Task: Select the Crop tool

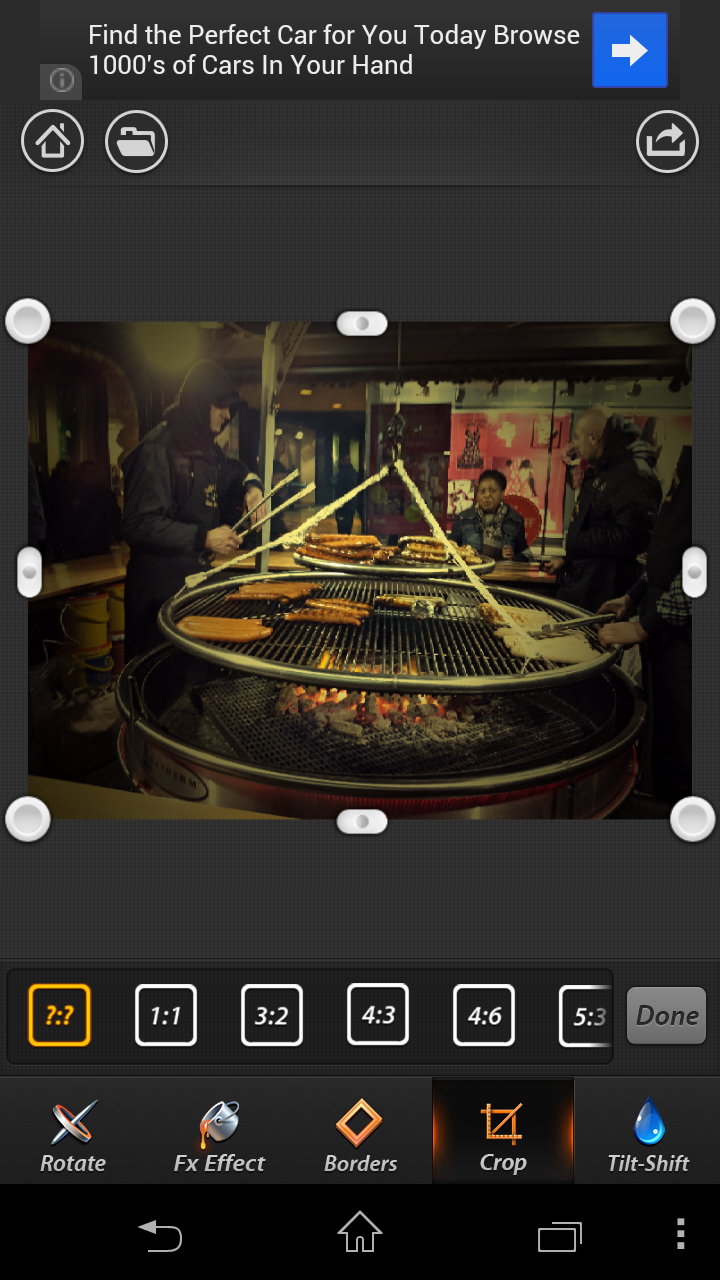Action: [503, 1135]
